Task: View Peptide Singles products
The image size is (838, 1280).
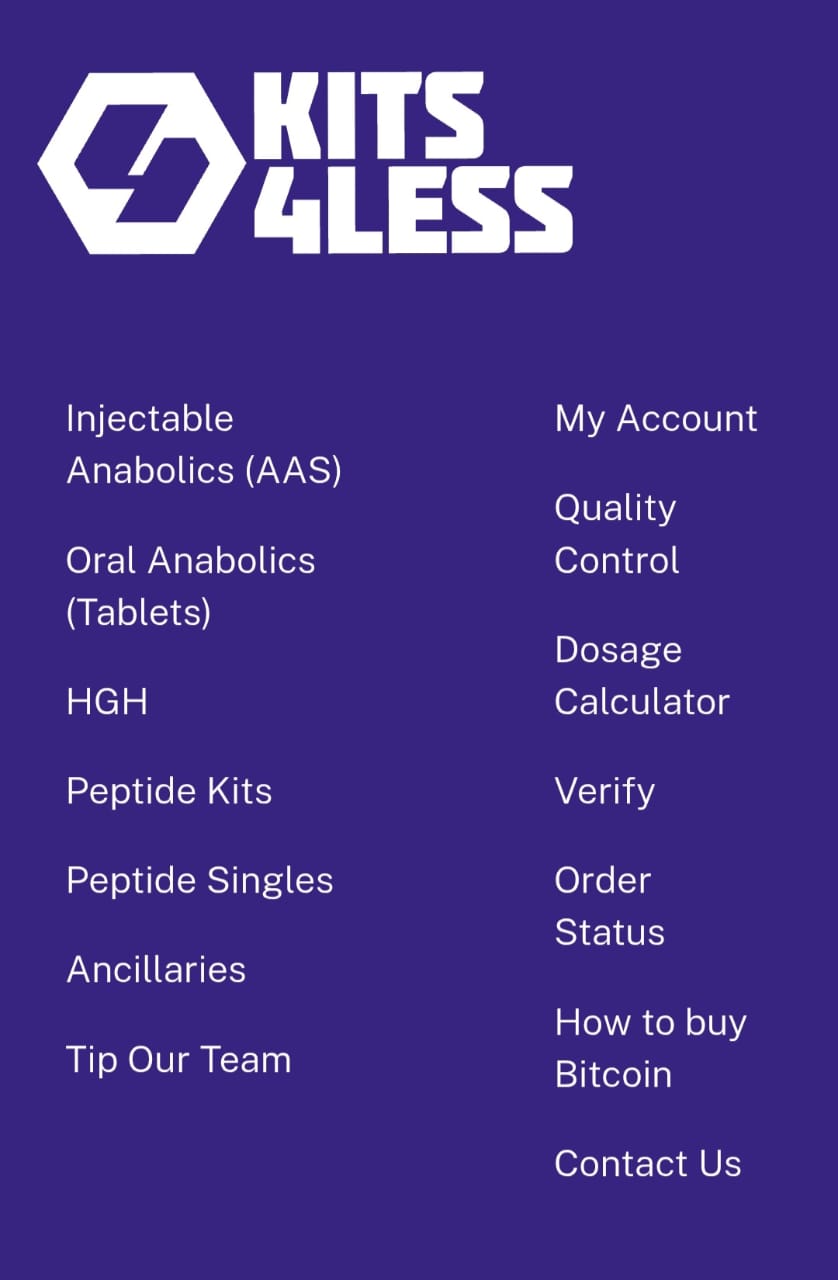Action: 199,881
